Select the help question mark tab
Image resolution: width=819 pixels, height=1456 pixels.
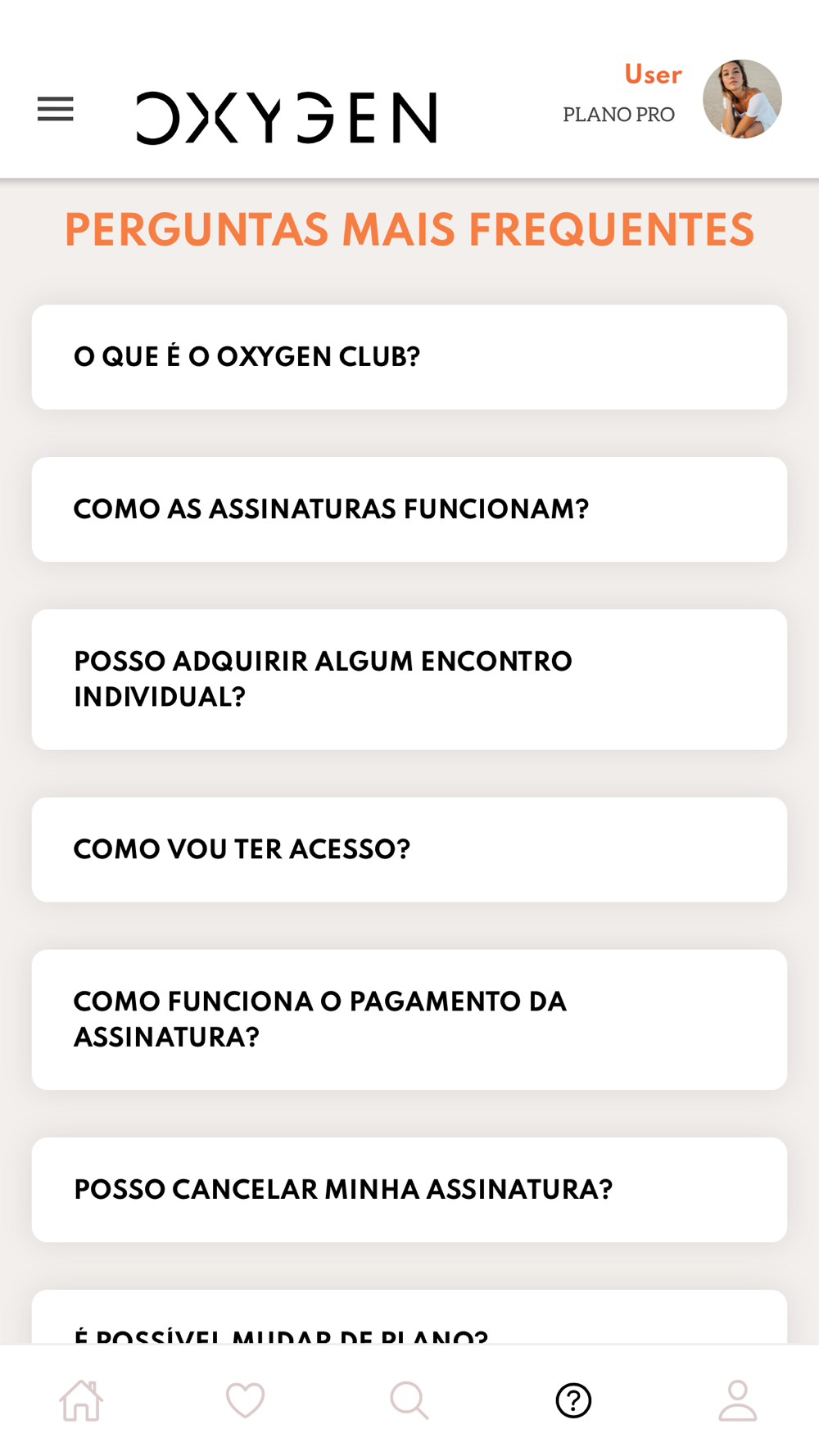pyautogui.click(x=573, y=1400)
